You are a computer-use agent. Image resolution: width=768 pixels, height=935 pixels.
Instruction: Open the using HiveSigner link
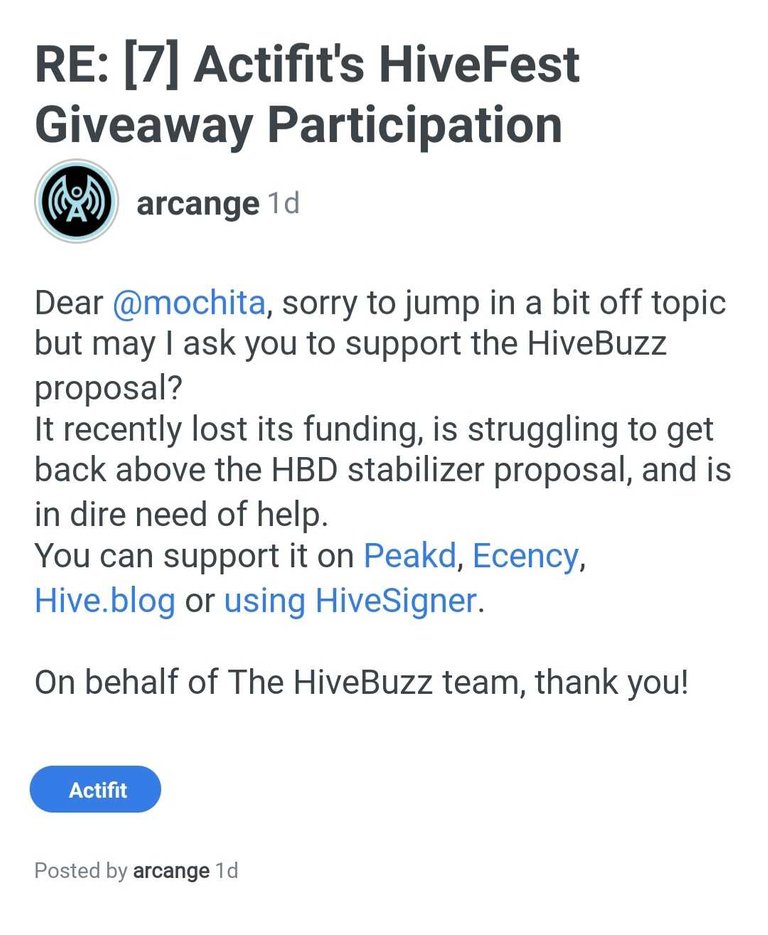coord(349,601)
